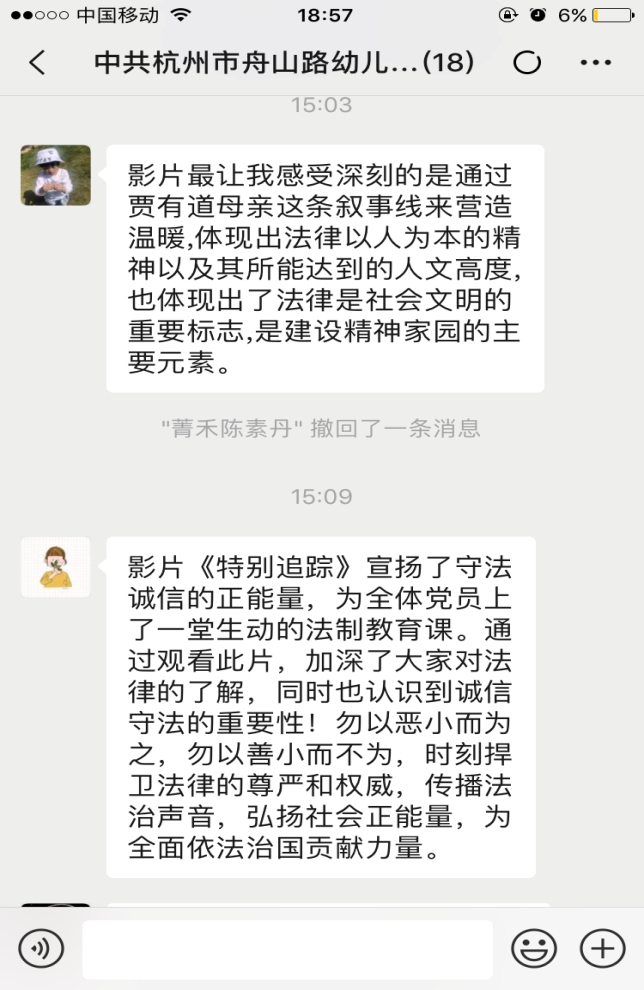Open the group chat overflow menu
This screenshot has height=990, width=644.
(595, 63)
